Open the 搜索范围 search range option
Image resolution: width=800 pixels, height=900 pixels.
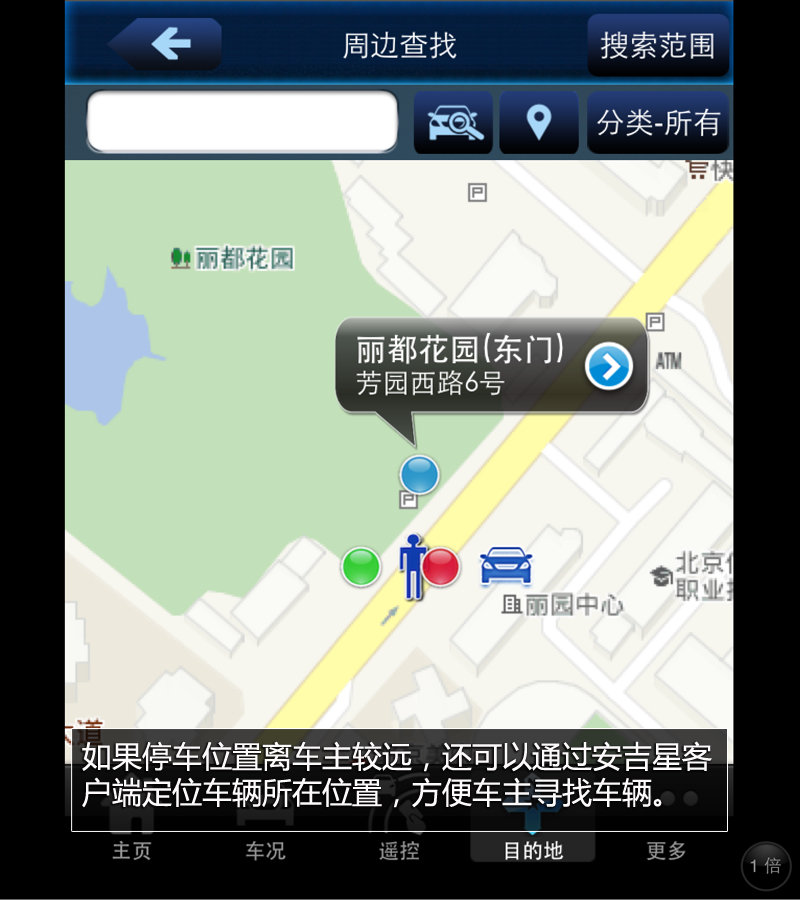pyautogui.click(x=657, y=46)
